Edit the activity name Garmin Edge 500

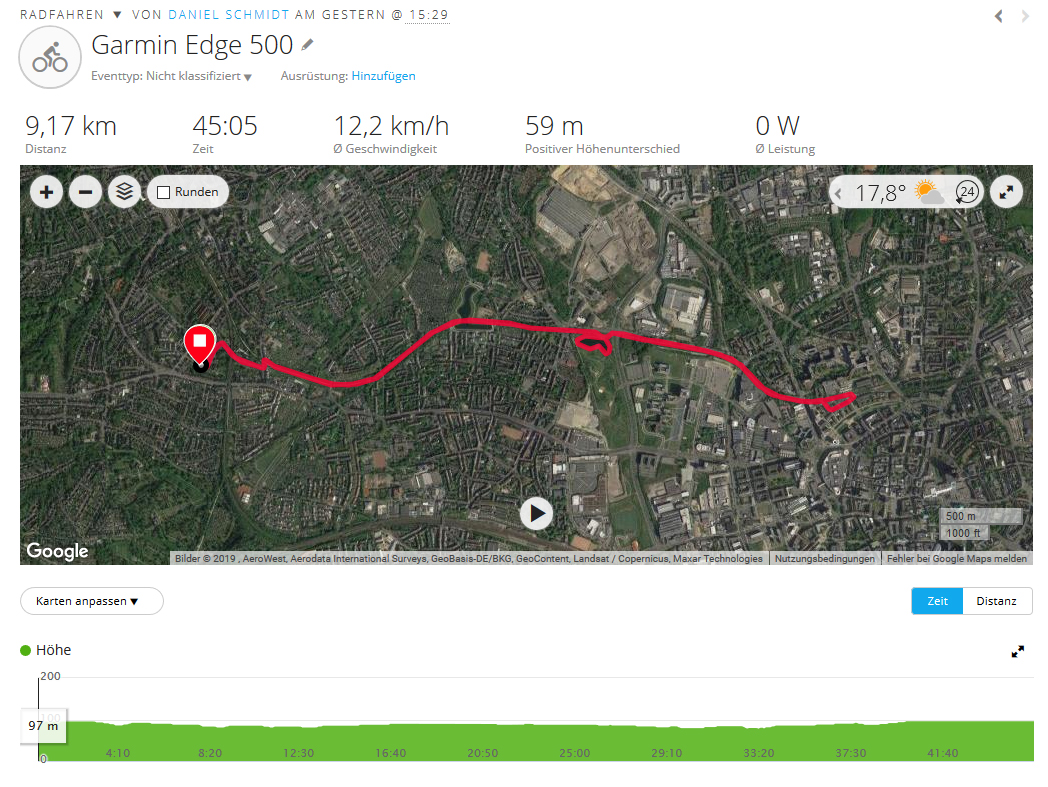click(308, 45)
